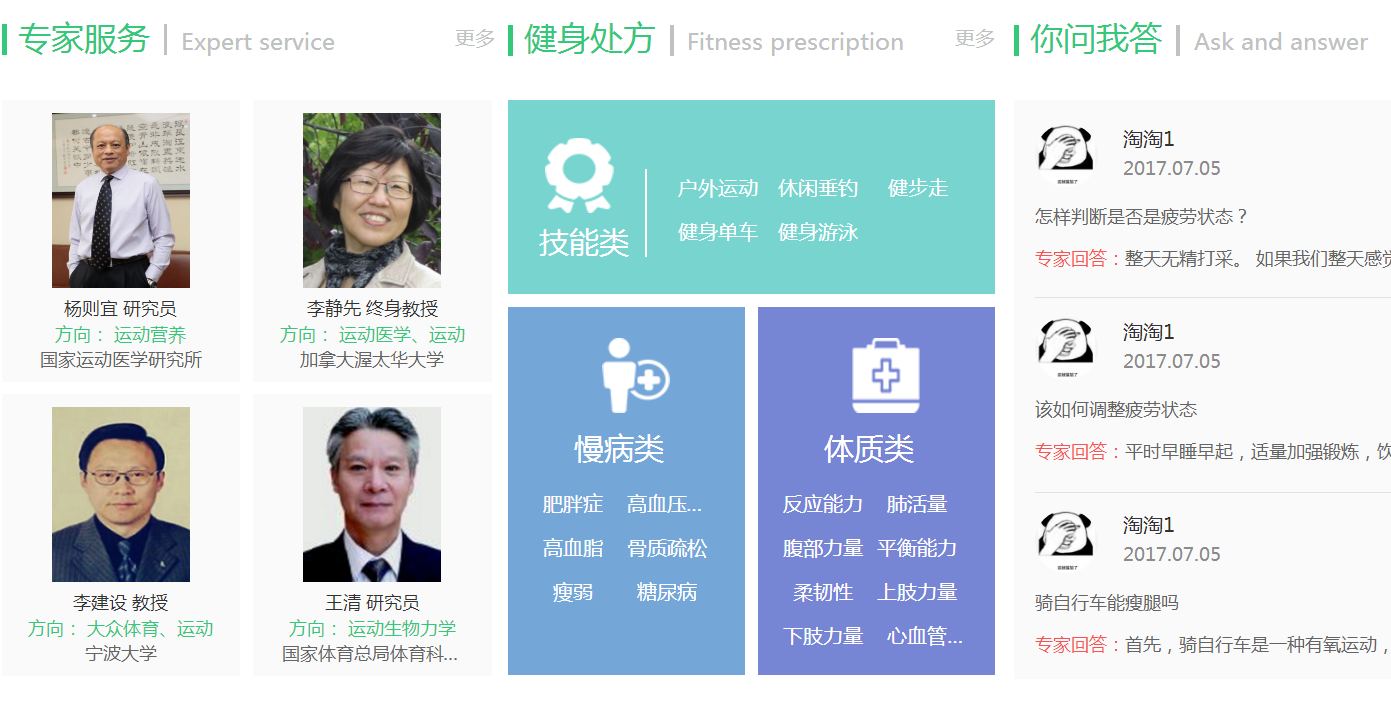Screen dimensions: 1391x711
Task: Open 更多 next to Fitness prescription
Action: pos(975,39)
